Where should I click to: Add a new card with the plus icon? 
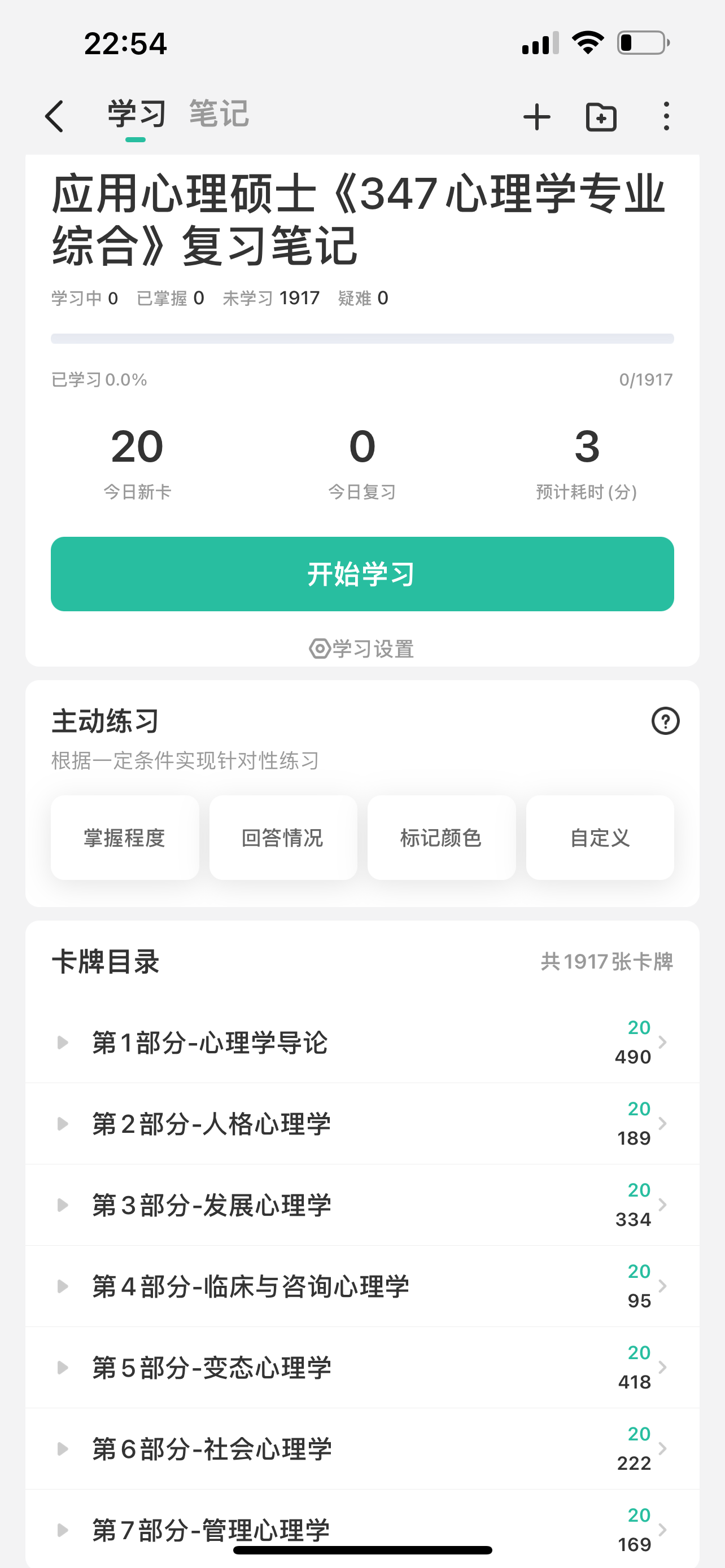537,117
